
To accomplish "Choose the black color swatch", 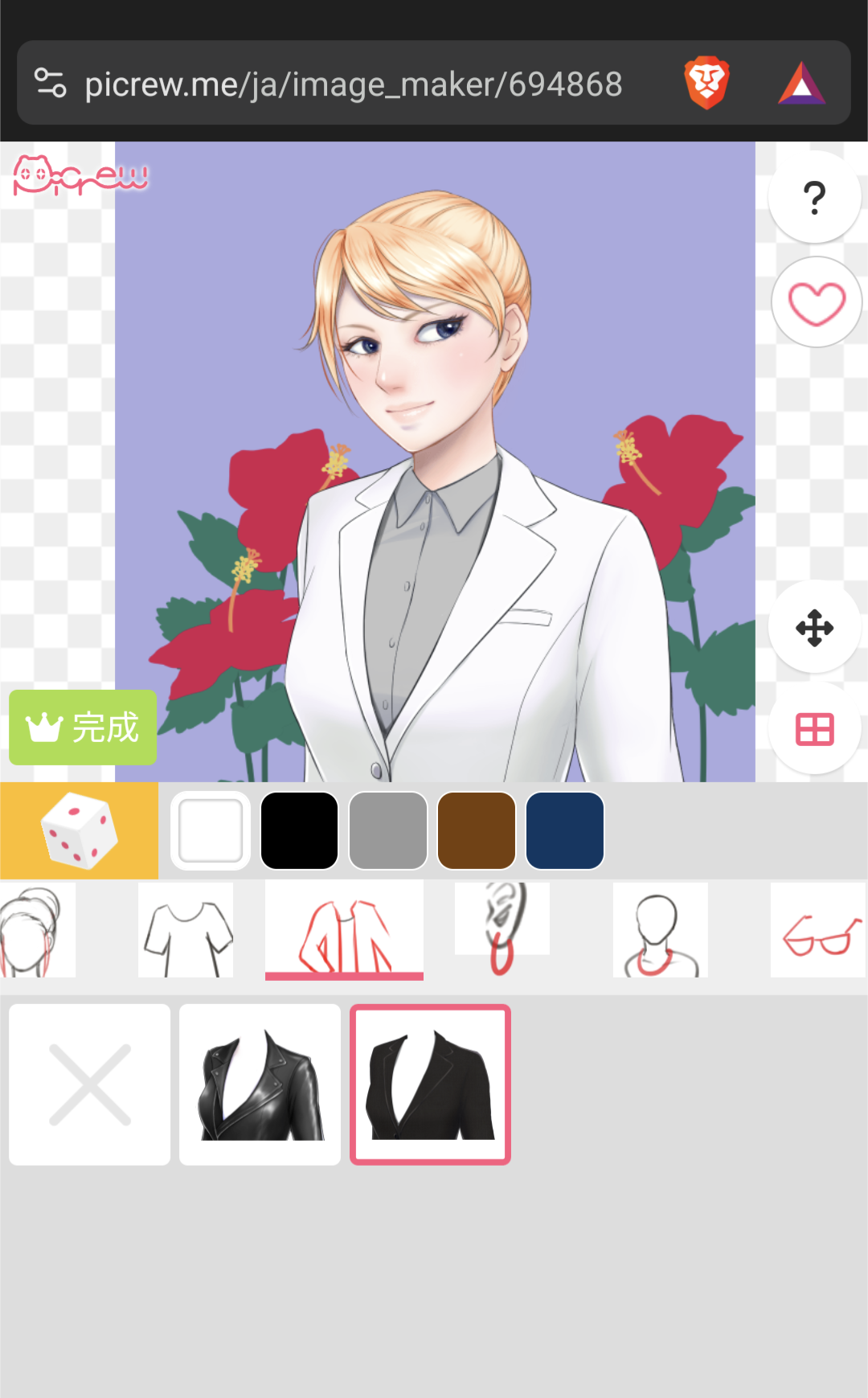I will pos(299,830).
